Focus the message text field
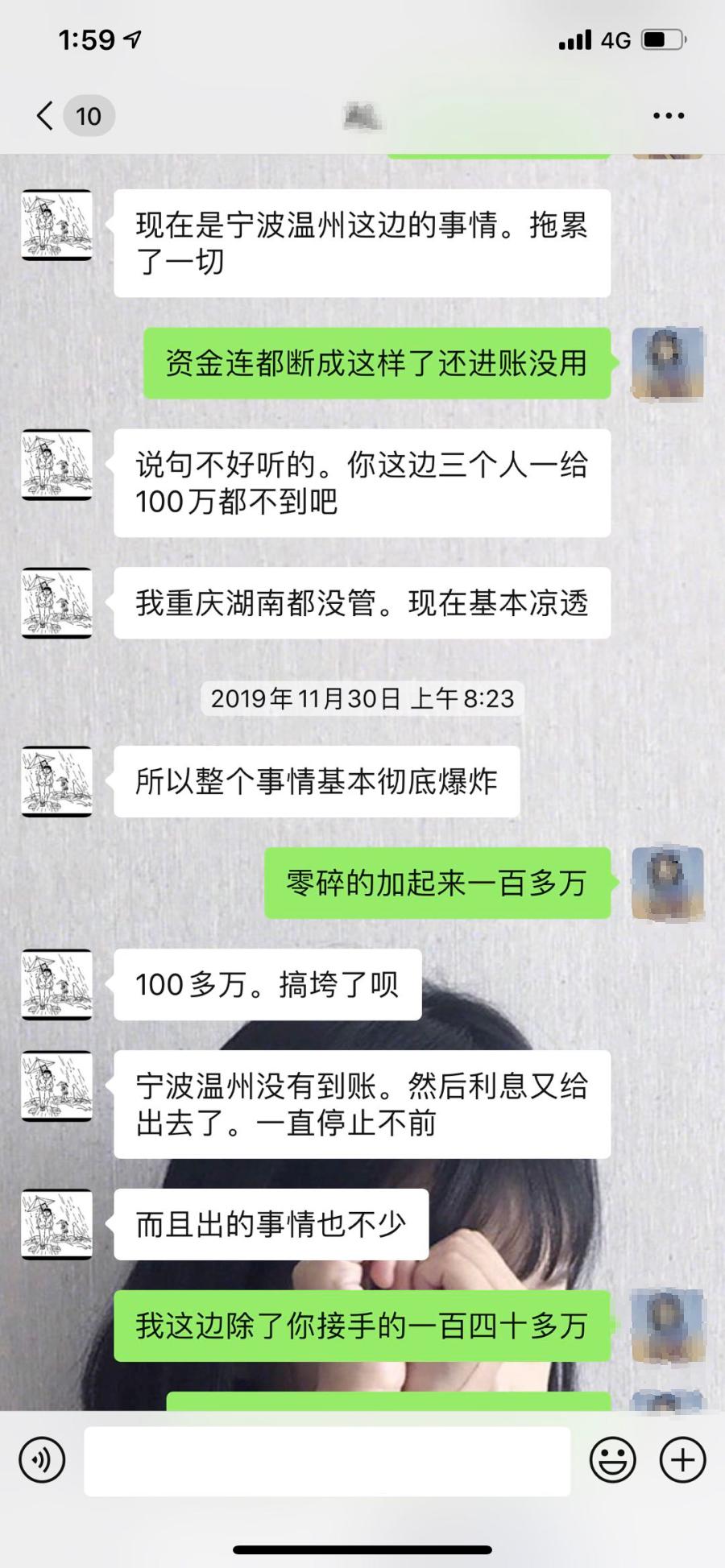 tap(327, 1461)
